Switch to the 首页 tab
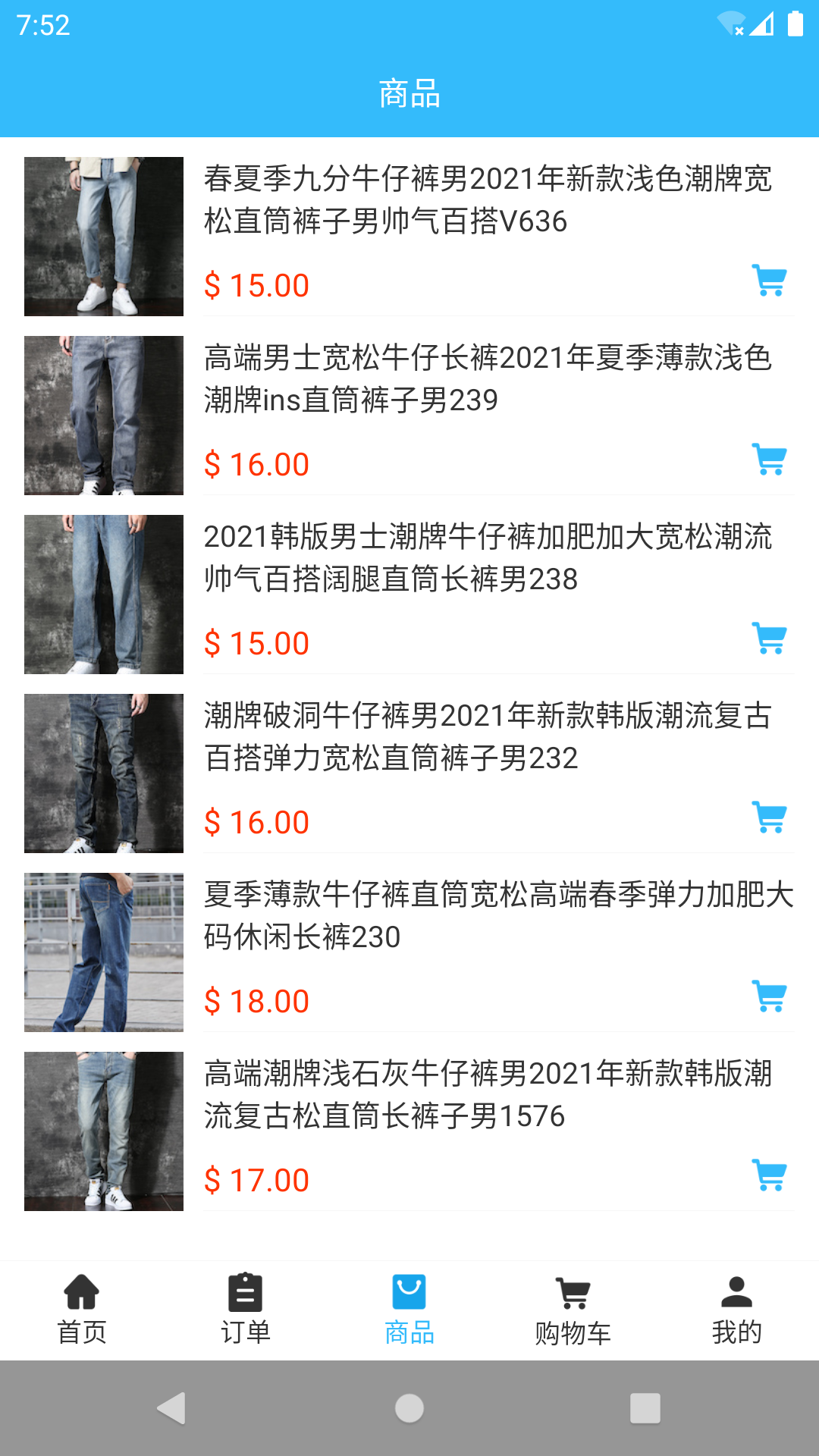The height and width of the screenshot is (1456, 819). coord(82,1310)
